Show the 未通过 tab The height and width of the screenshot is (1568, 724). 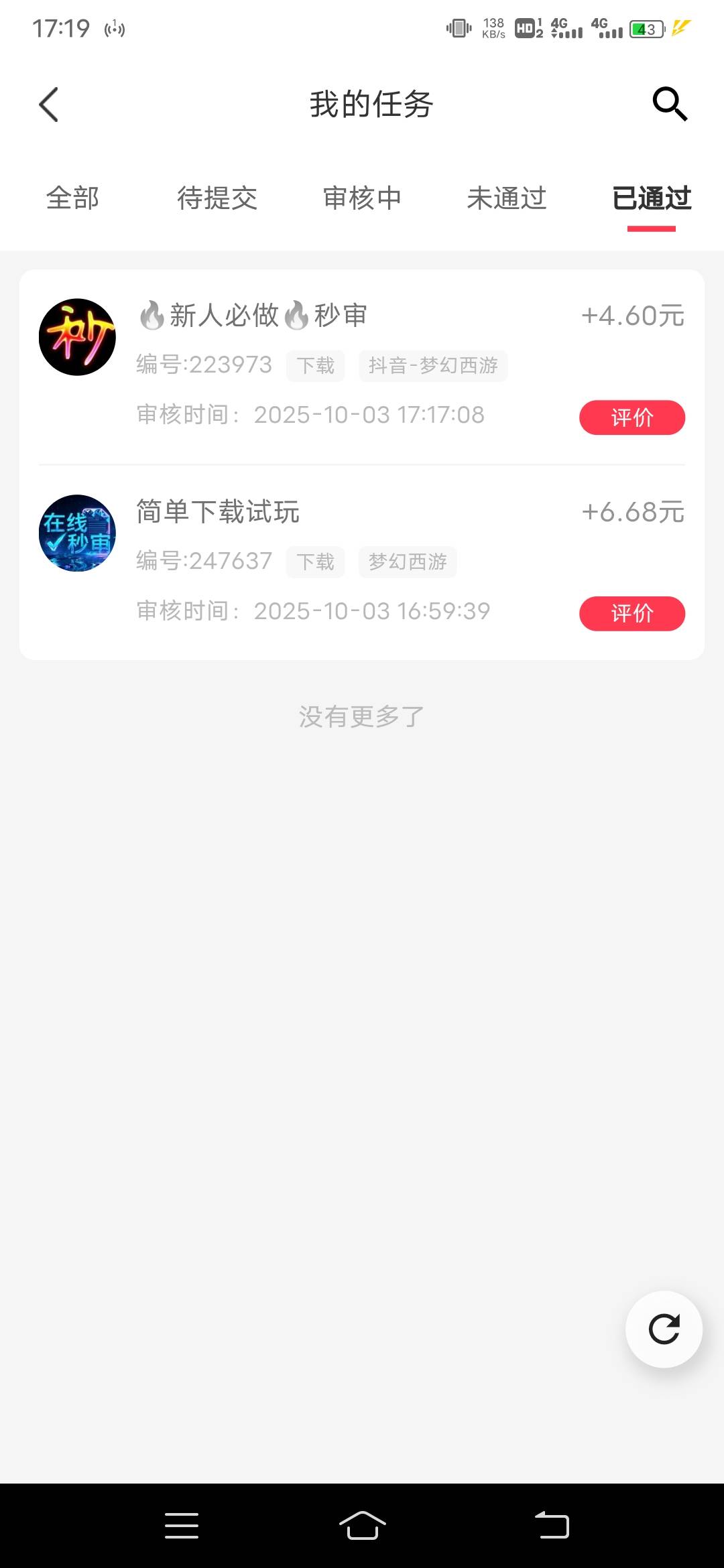(507, 198)
